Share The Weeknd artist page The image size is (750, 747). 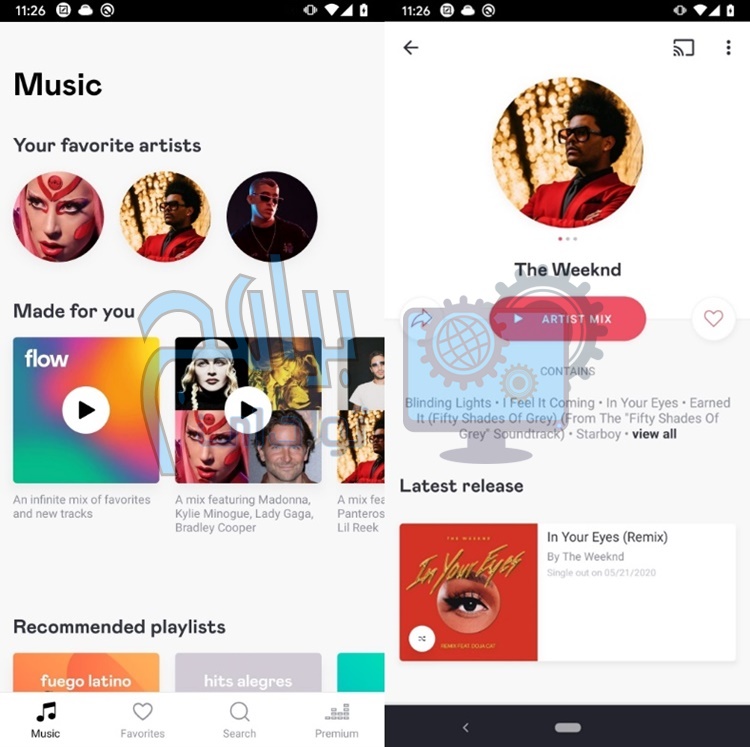421,318
